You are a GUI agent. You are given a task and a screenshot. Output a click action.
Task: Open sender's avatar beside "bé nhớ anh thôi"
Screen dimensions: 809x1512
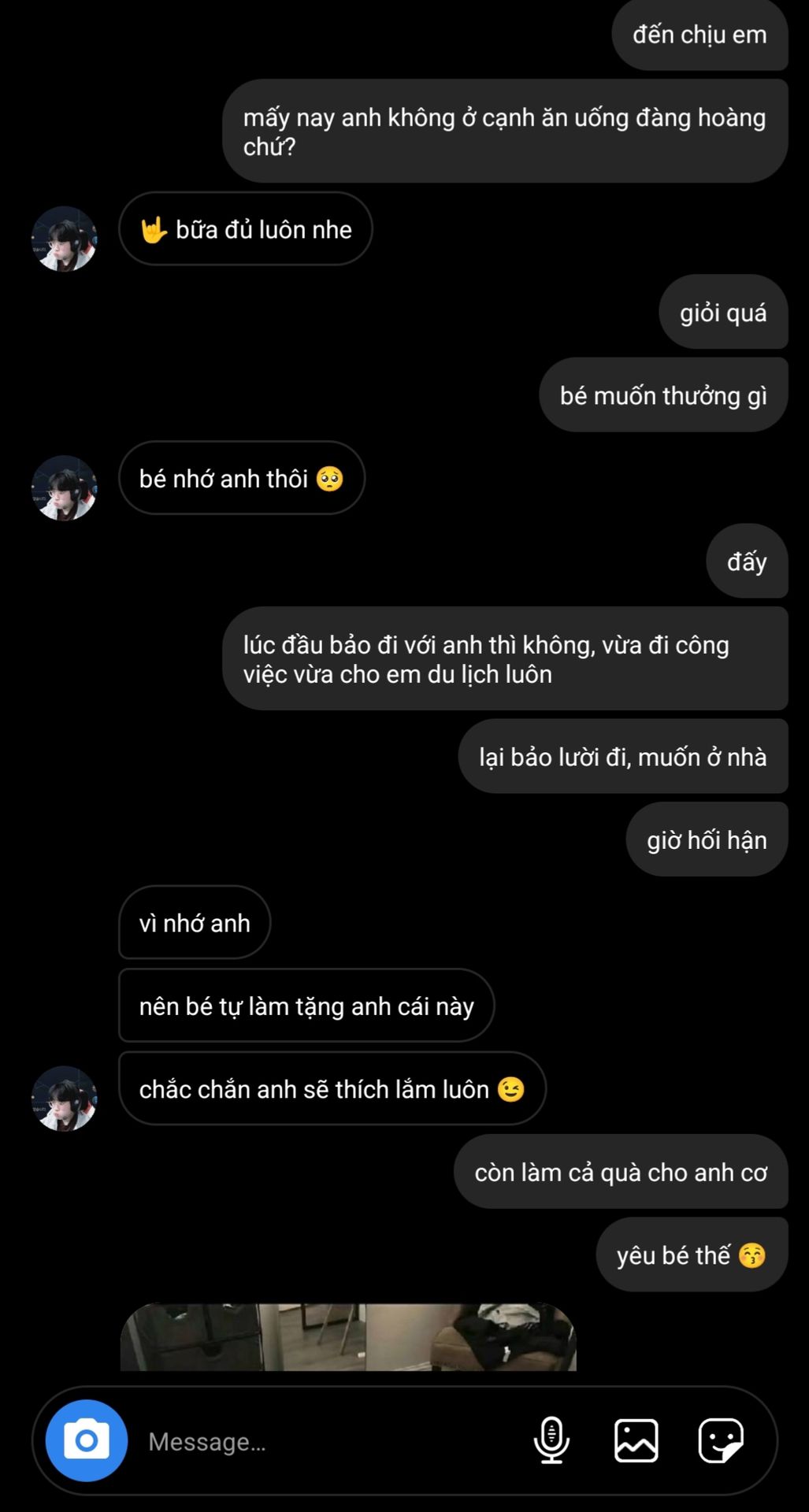point(65,488)
